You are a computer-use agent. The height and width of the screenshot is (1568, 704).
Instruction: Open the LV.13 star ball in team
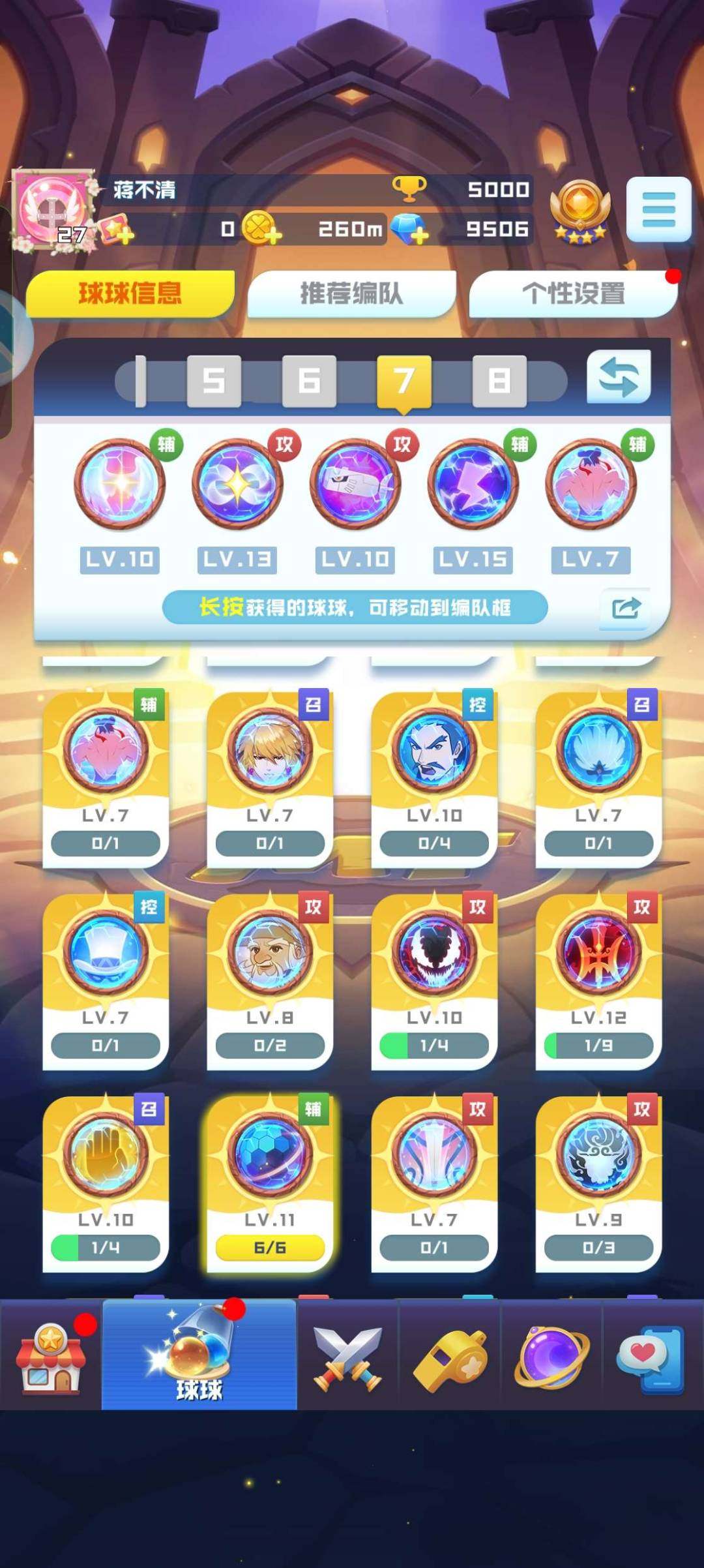pos(238,483)
